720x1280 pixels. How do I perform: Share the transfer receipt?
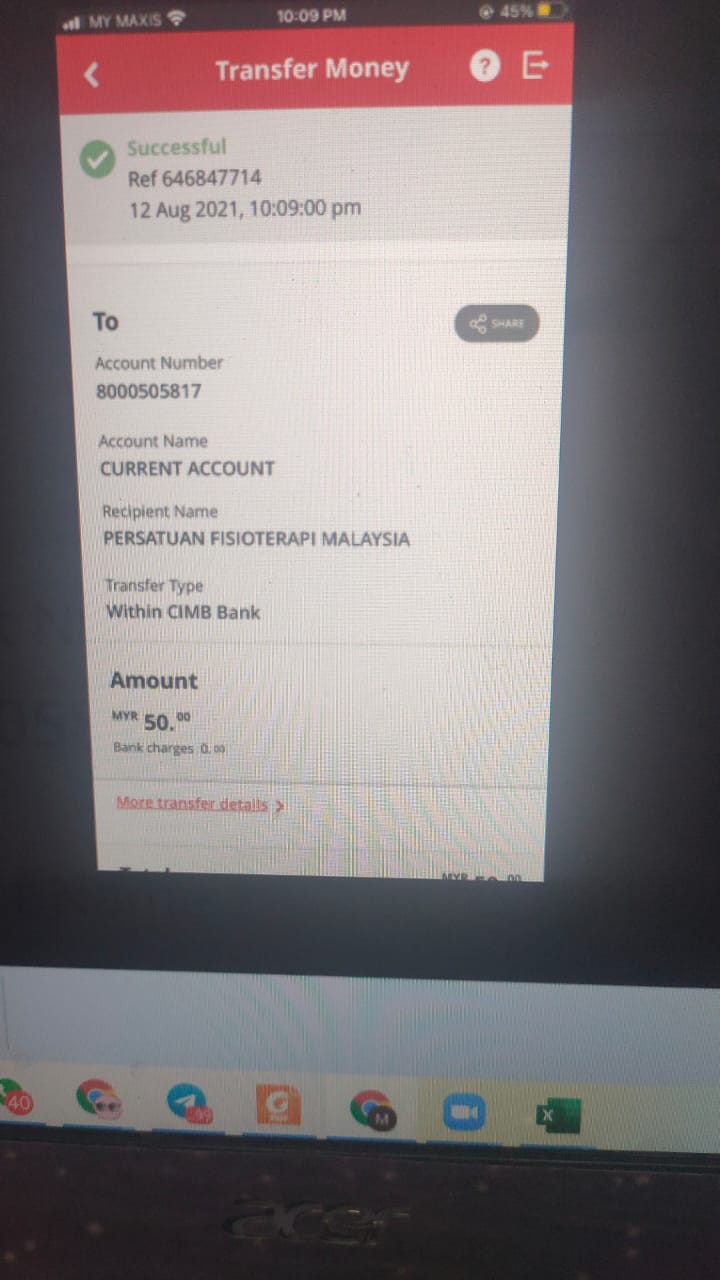click(497, 323)
